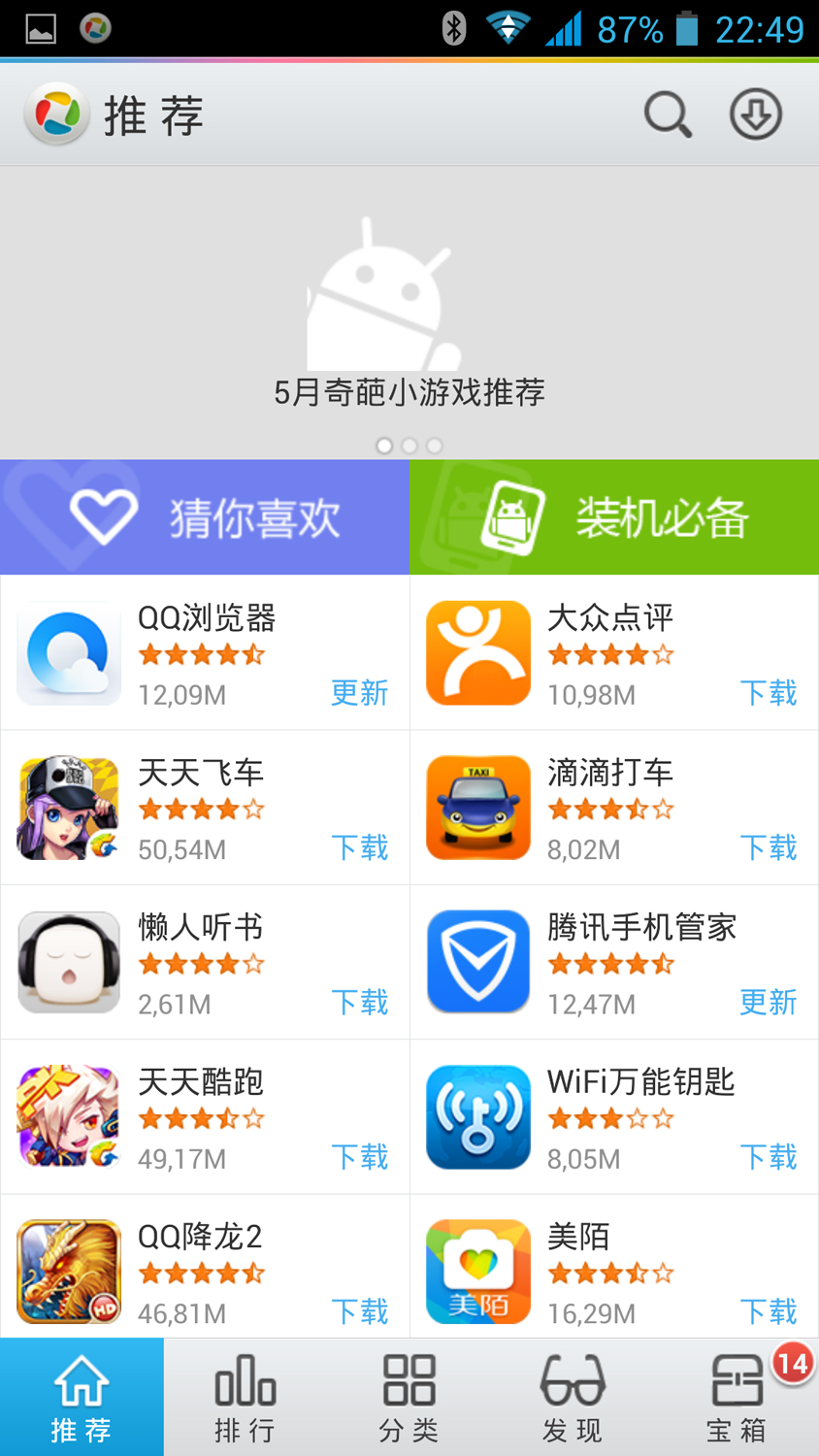Download the 美陌 app
This screenshot has height=1456, width=819.
click(x=769, y=1312)
